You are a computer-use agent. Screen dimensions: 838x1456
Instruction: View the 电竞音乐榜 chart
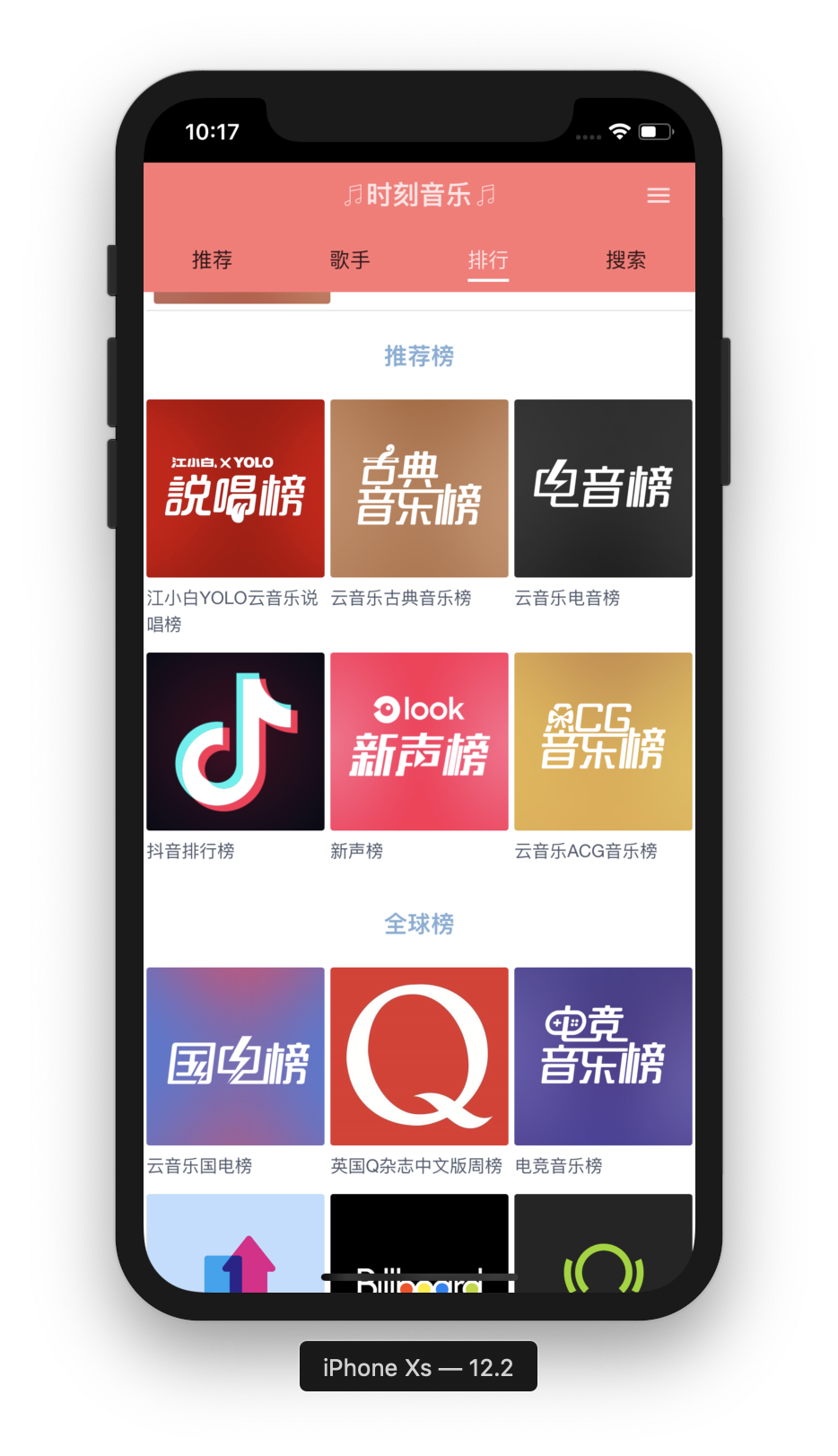(x=603, y=1057)
